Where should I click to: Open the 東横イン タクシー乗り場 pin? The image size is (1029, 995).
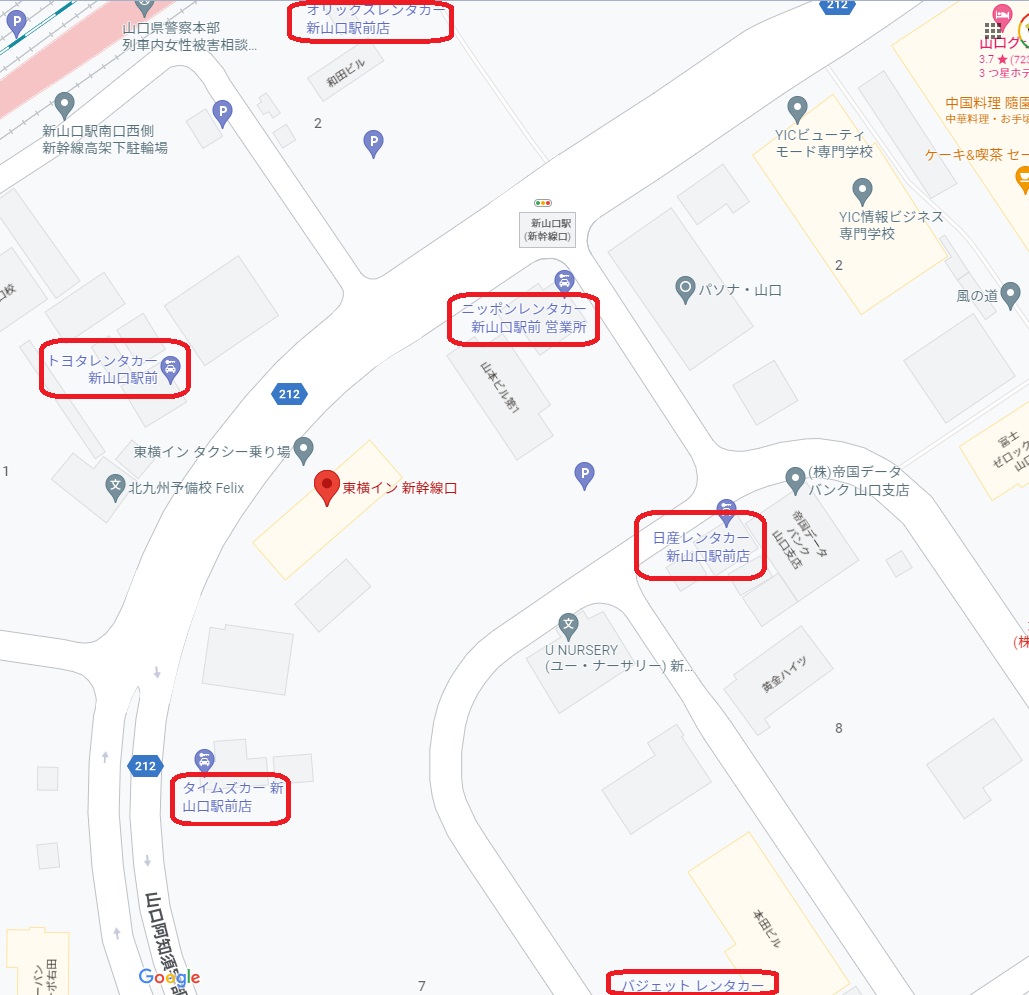[x=304, y=450]
